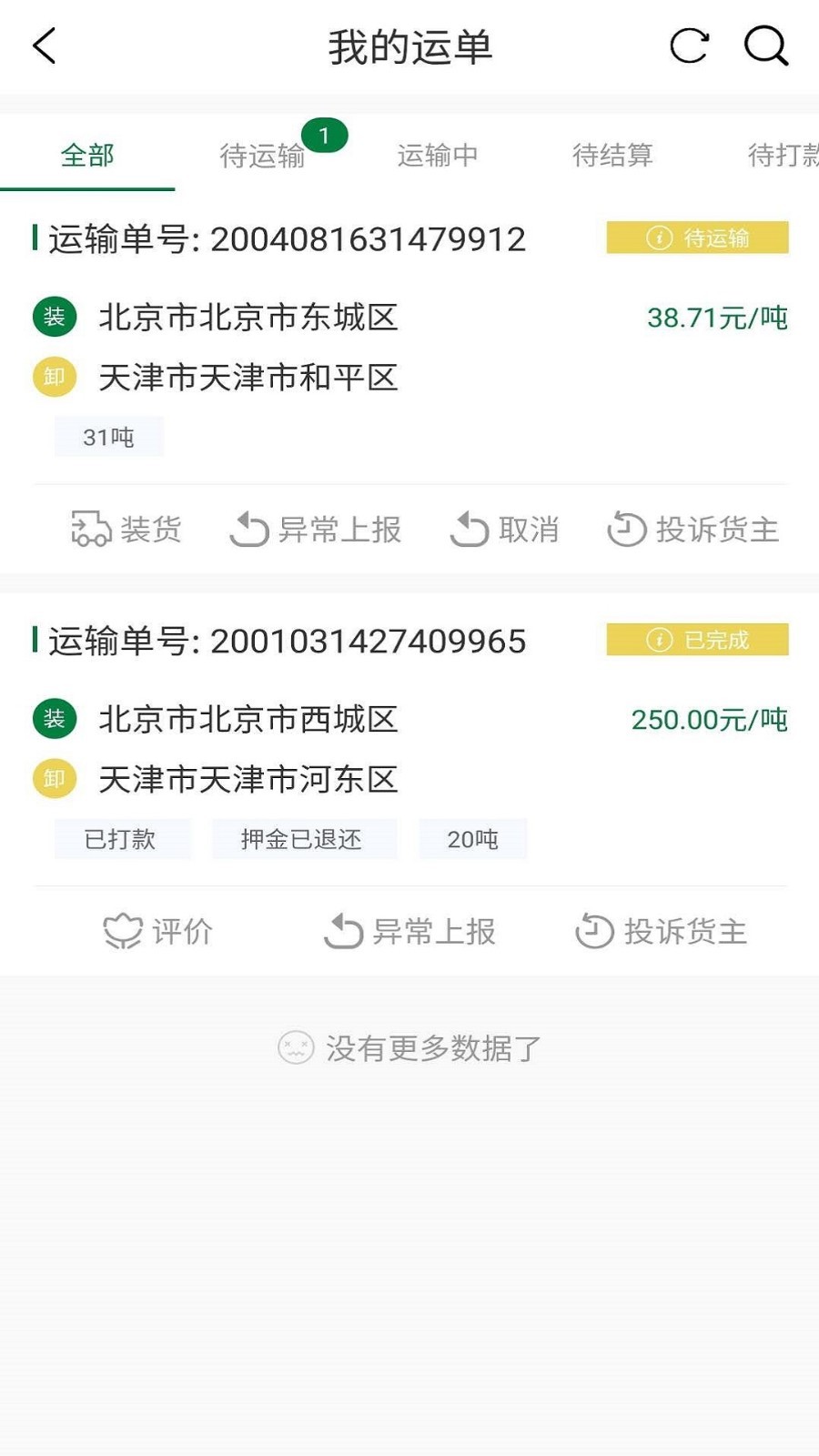The image size is (819, 1456).
Task: Tap the 已打款 paid tag
Action: (123, 839)
